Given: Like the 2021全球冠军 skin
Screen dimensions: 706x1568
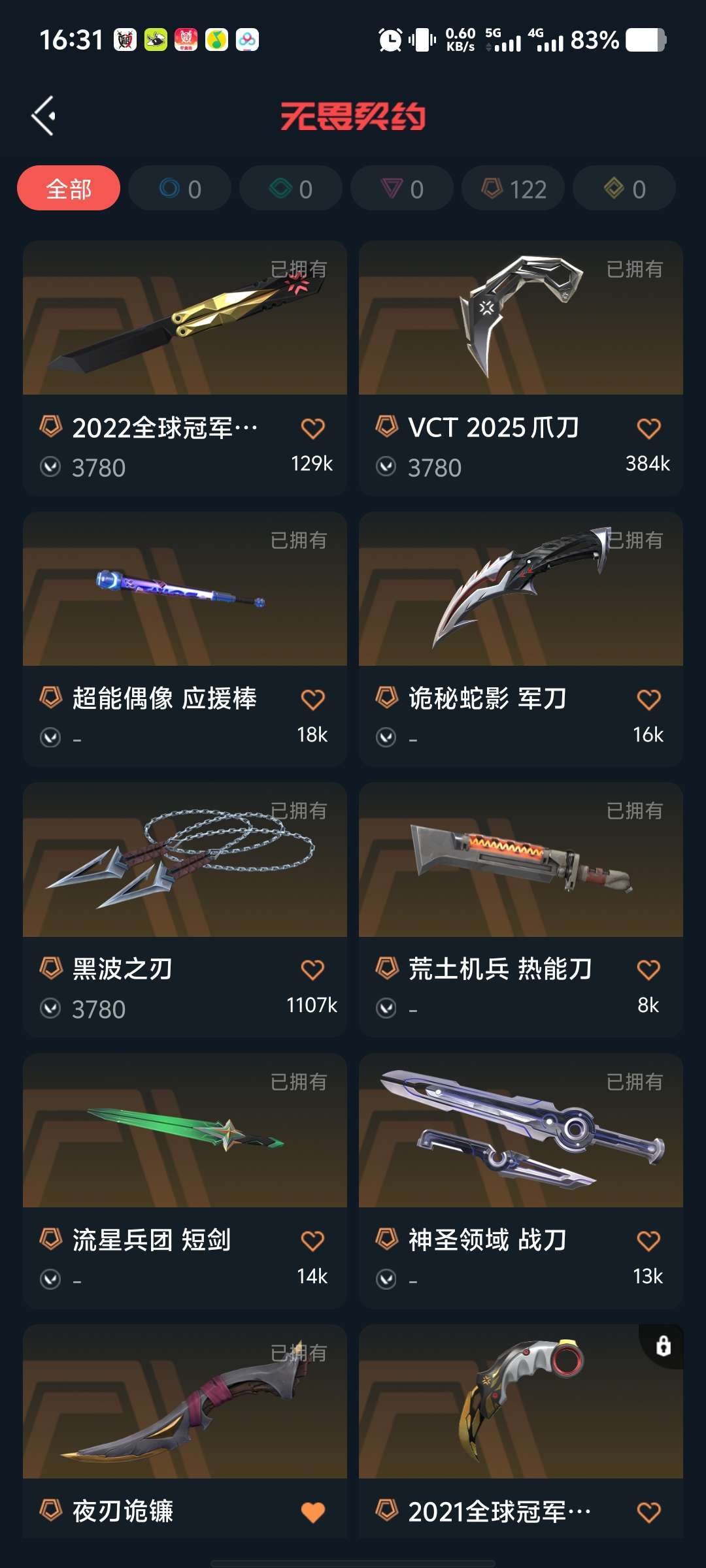Looking at the screenshot, I should 648,1512.
